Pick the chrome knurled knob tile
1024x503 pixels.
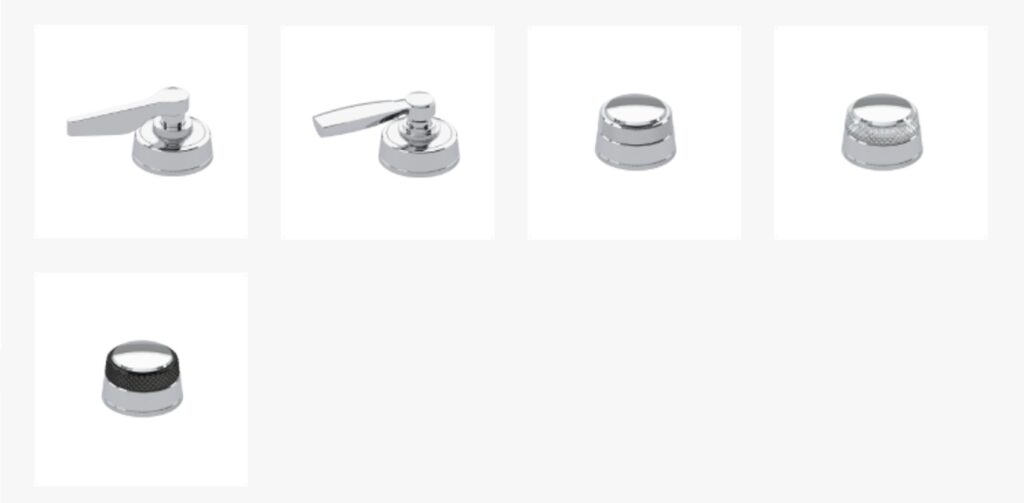point(880,132)
